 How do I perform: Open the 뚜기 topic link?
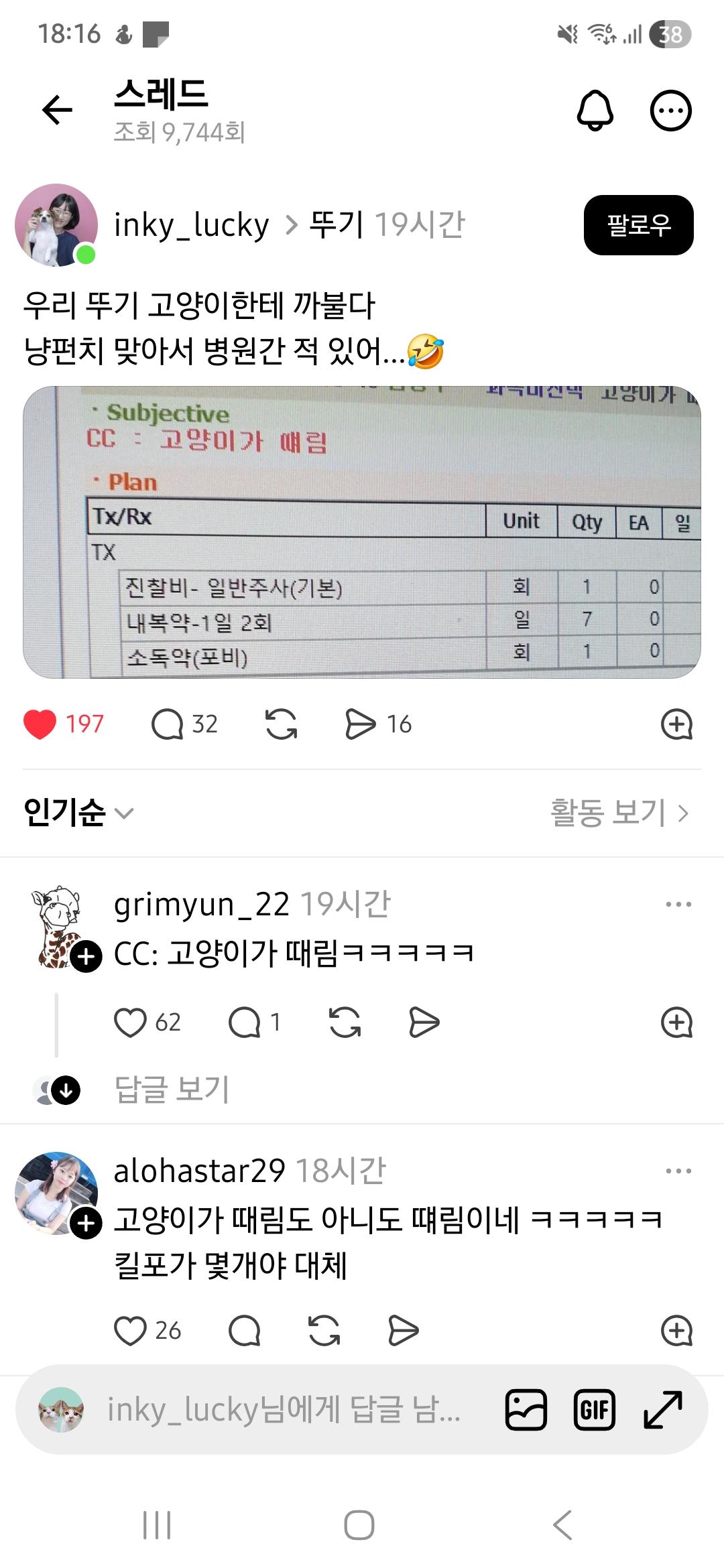(x=336, y=224)
